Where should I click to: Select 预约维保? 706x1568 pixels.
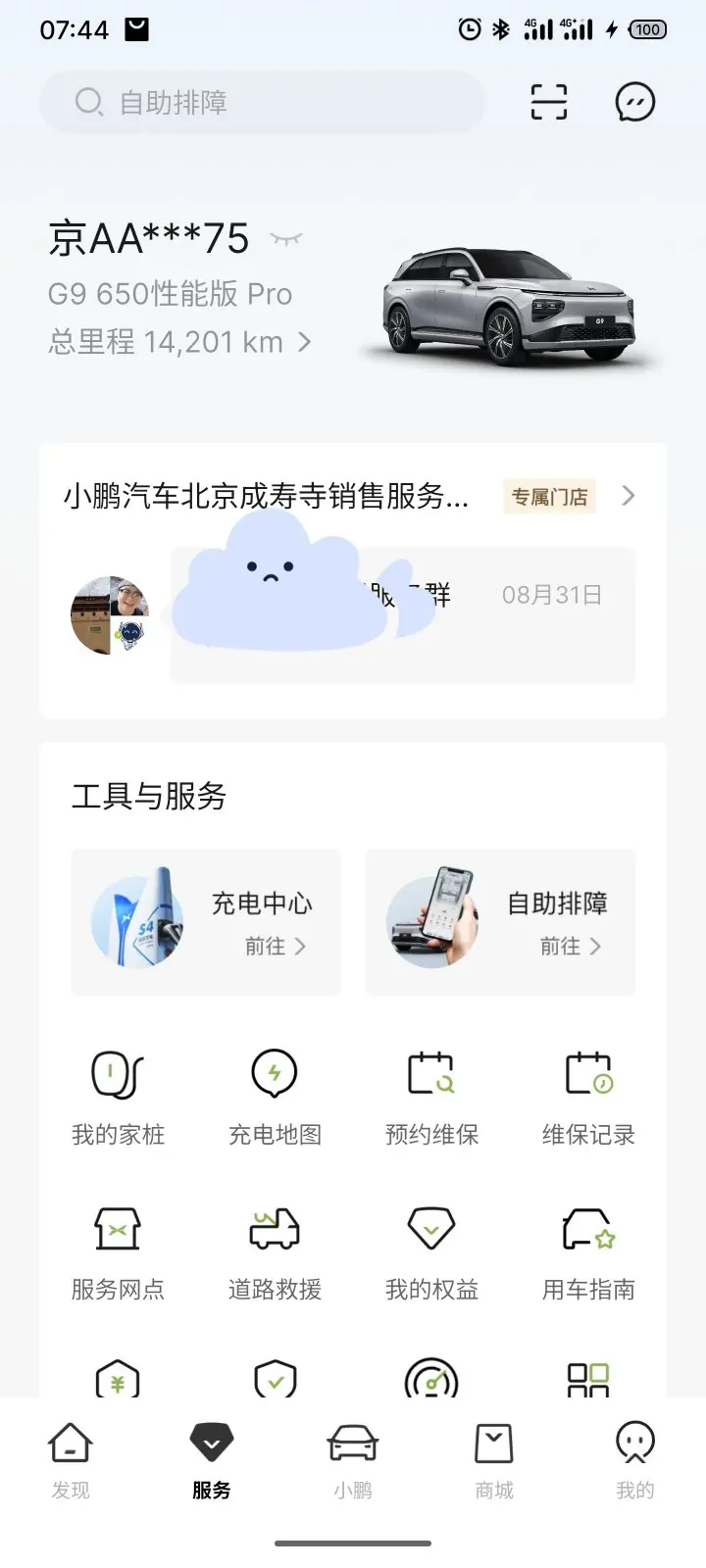pyautogui.click(x=431, y=1098)
